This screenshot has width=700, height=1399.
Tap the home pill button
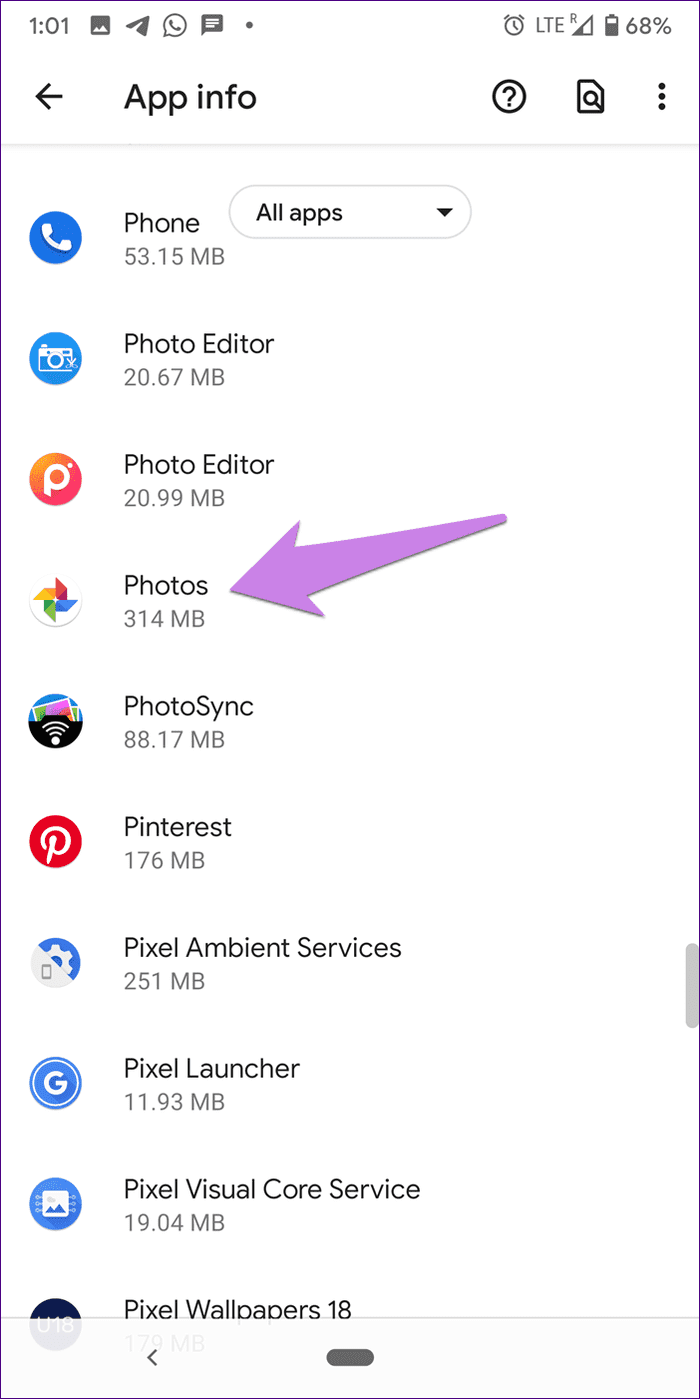[x=350, y=1358]
